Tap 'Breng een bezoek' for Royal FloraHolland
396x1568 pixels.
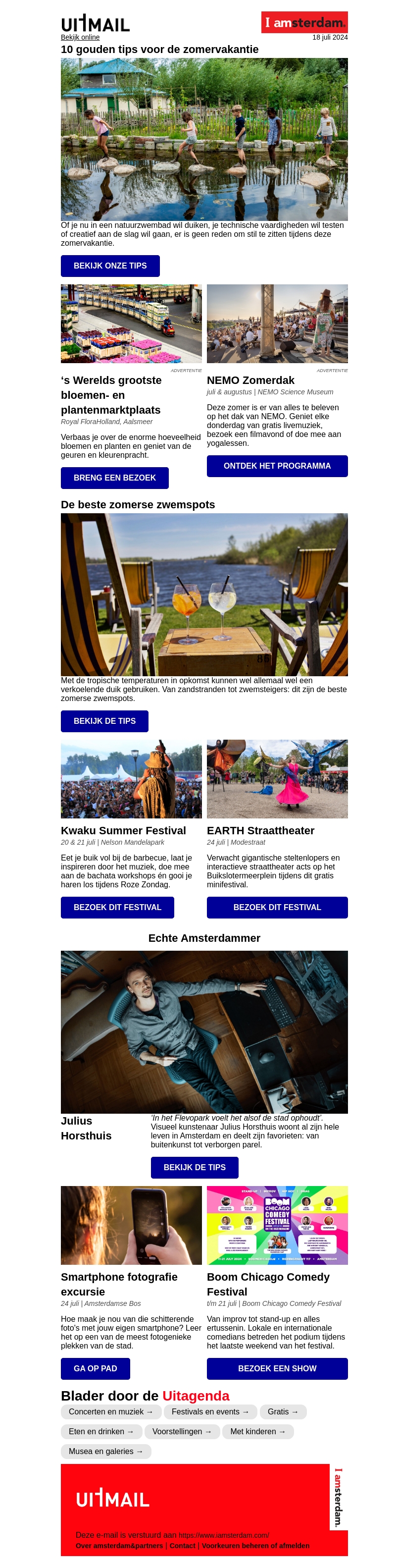114,478
